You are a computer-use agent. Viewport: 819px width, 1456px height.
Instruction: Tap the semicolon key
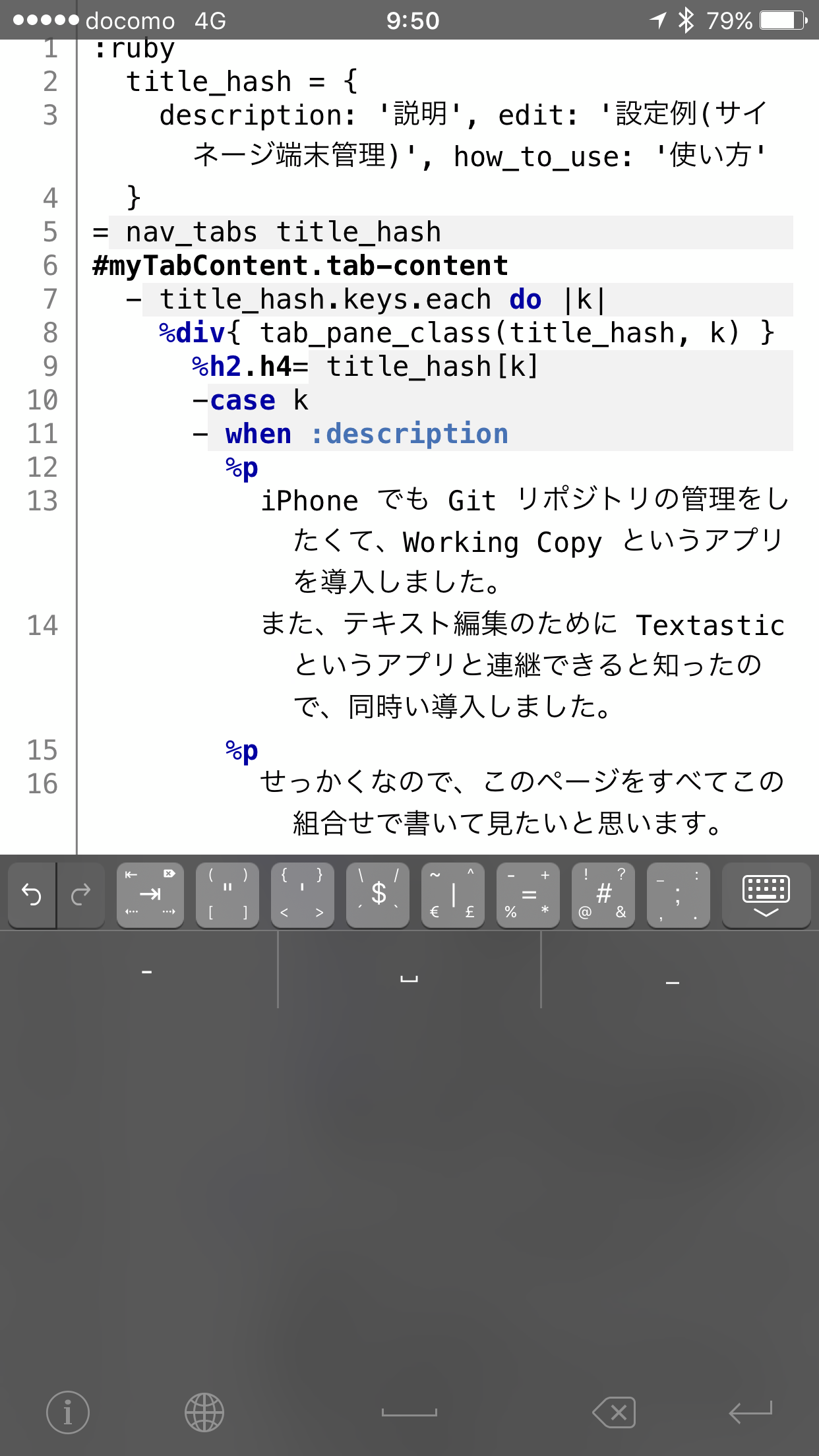click(678, 895)
